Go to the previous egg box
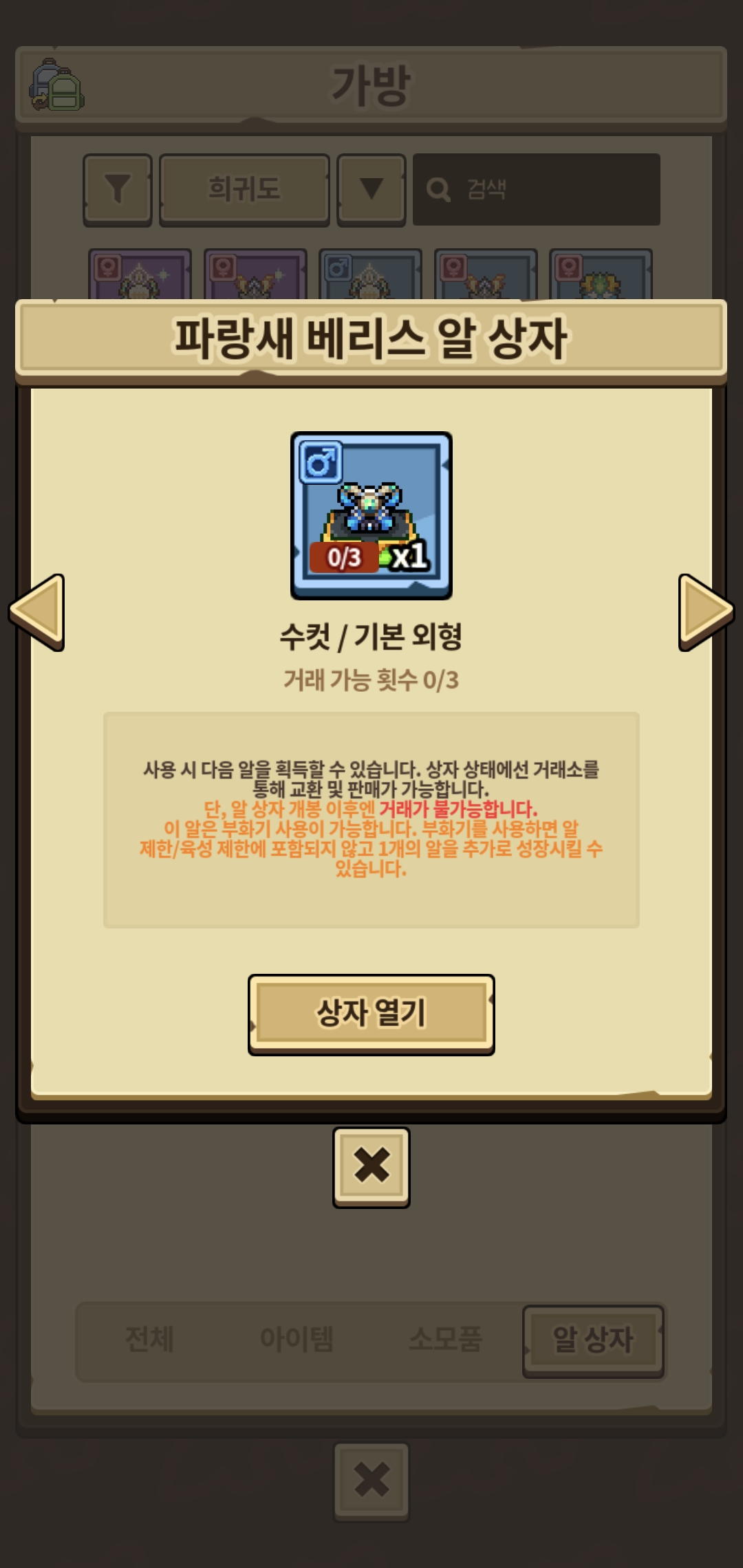The height and width of the screenshot is (1568, 743). tap(38, 611)
